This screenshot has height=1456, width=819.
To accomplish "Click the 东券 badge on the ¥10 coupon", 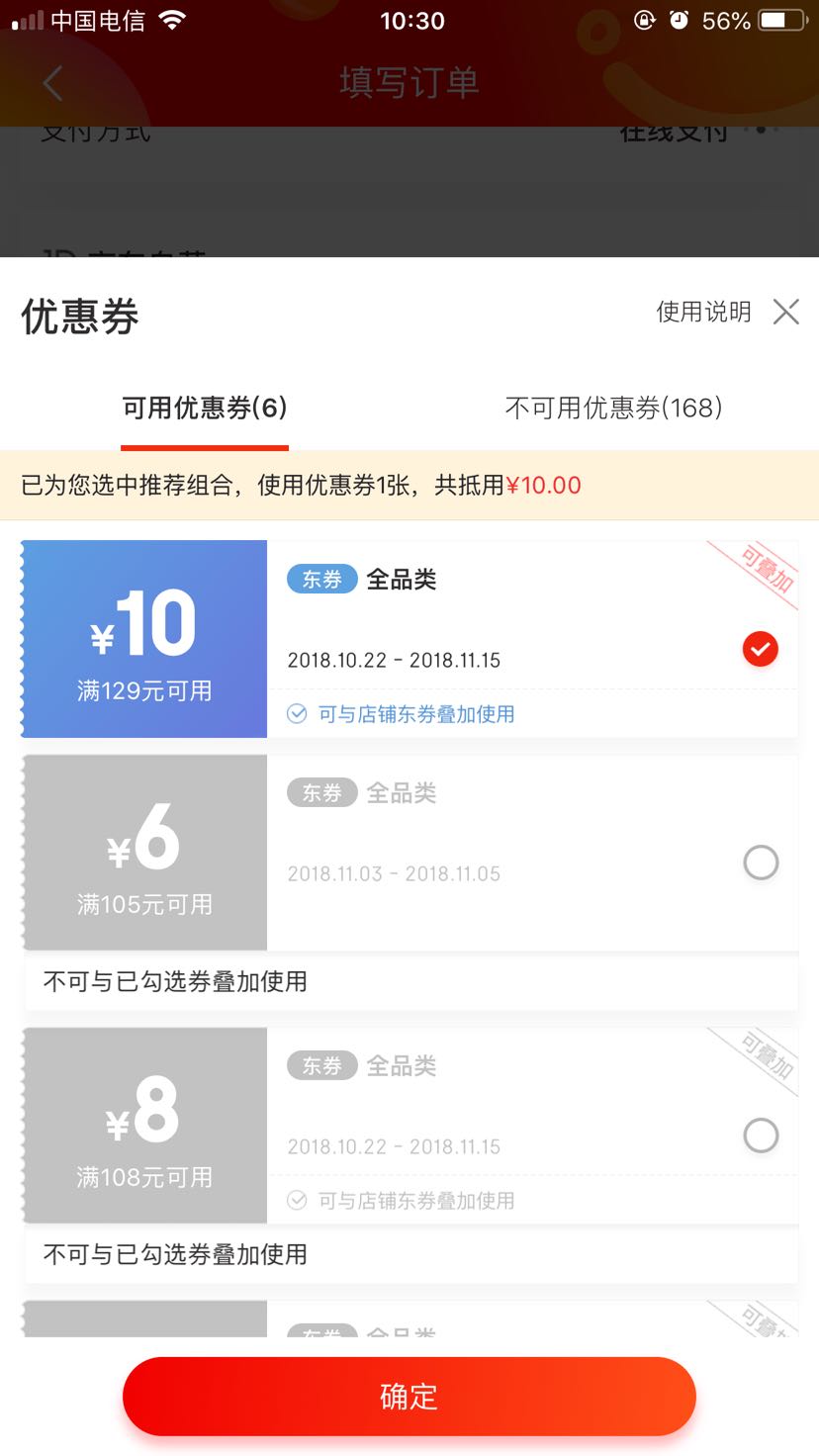I will [x=320, y=580].
